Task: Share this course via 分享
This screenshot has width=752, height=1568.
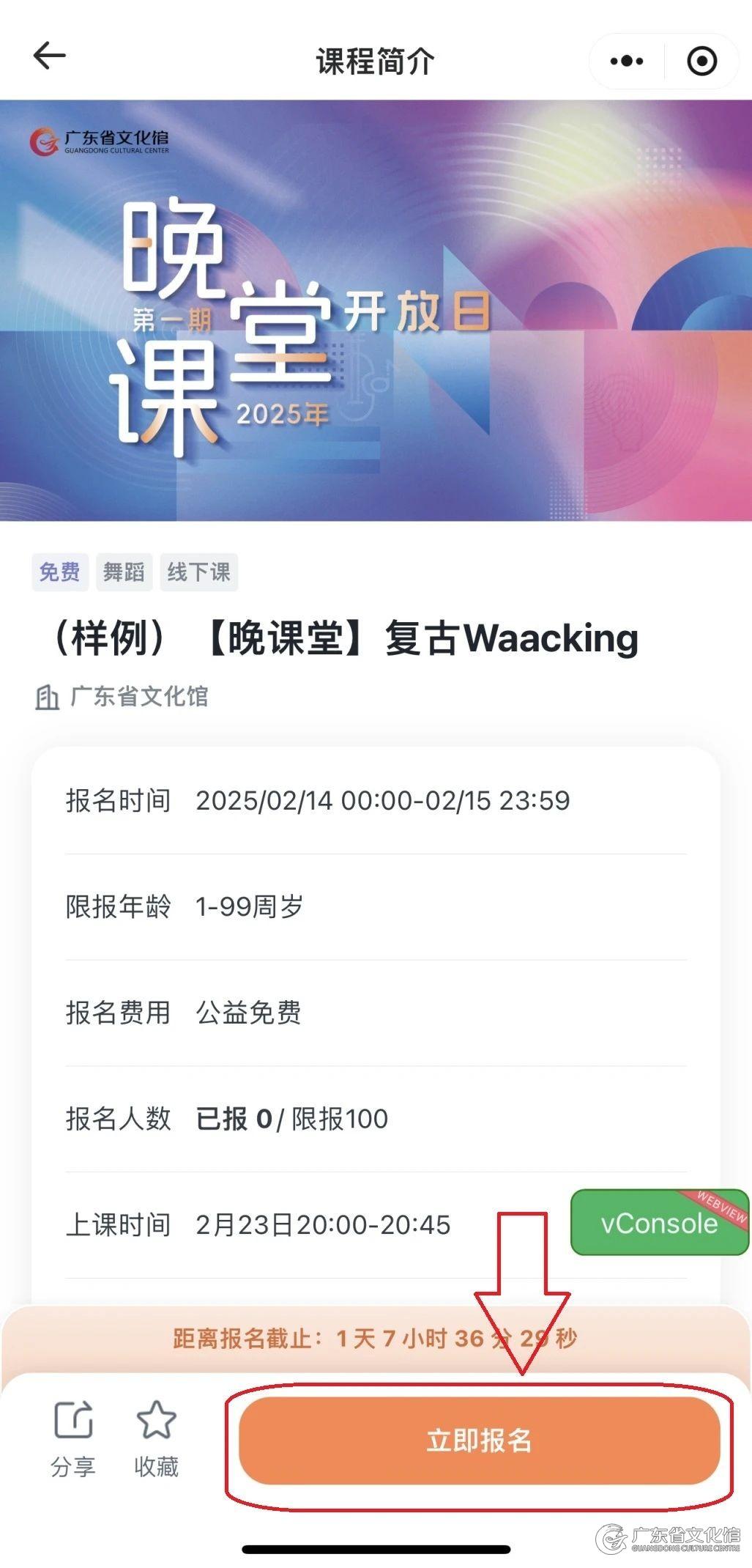Action: pos(73,1438)
